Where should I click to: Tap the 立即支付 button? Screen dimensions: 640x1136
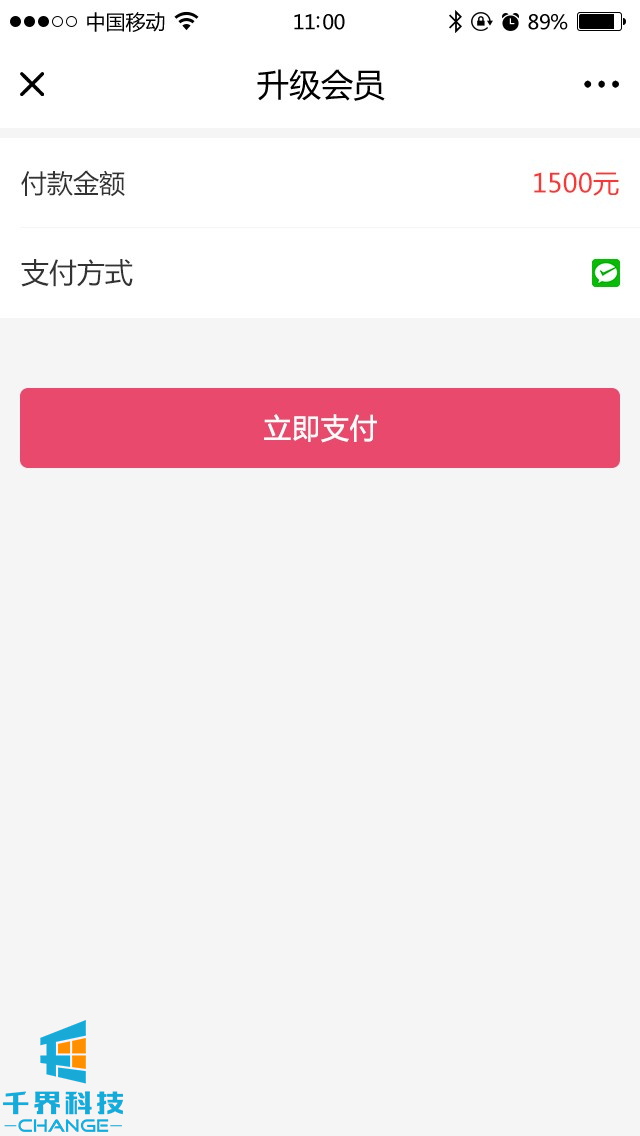click(x=320, y=428)
